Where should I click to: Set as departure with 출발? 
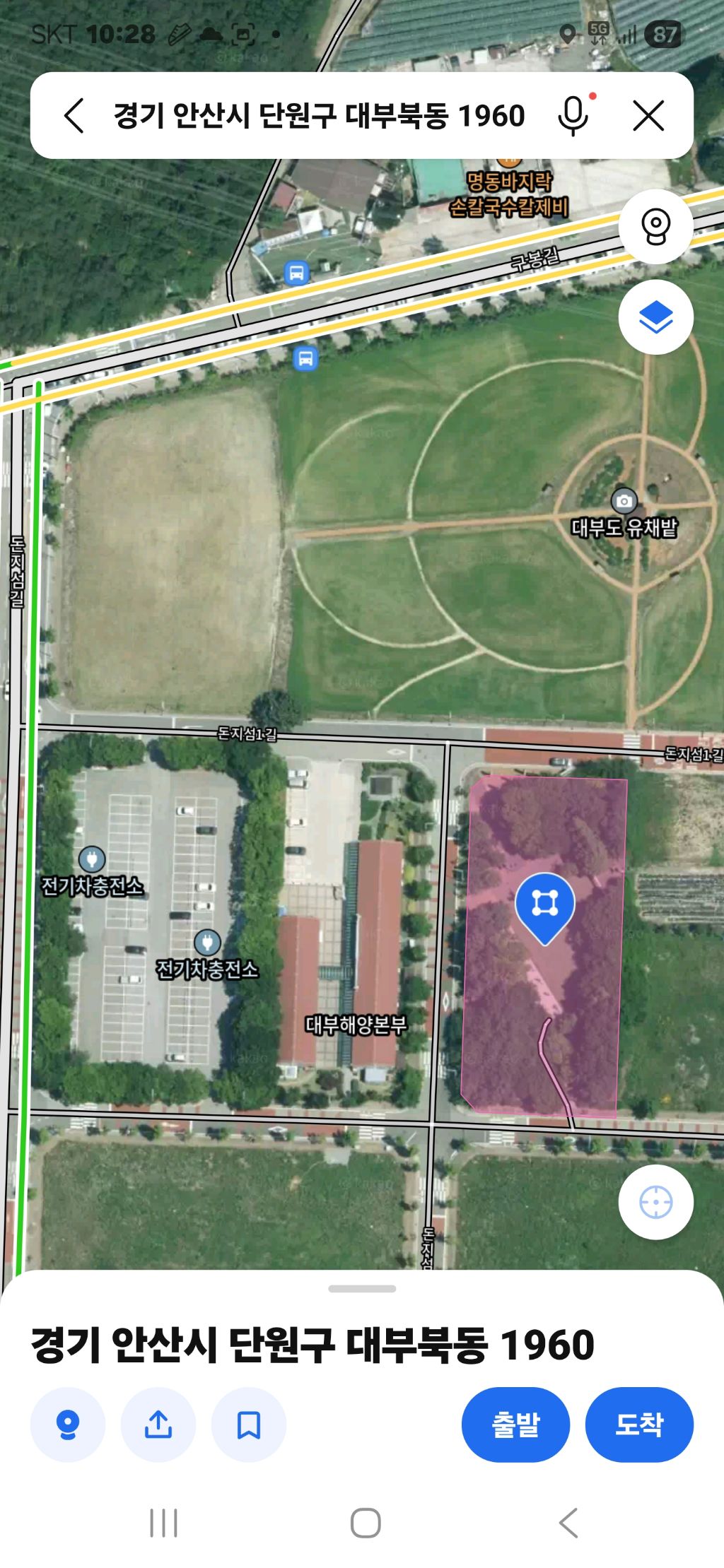515,1425
